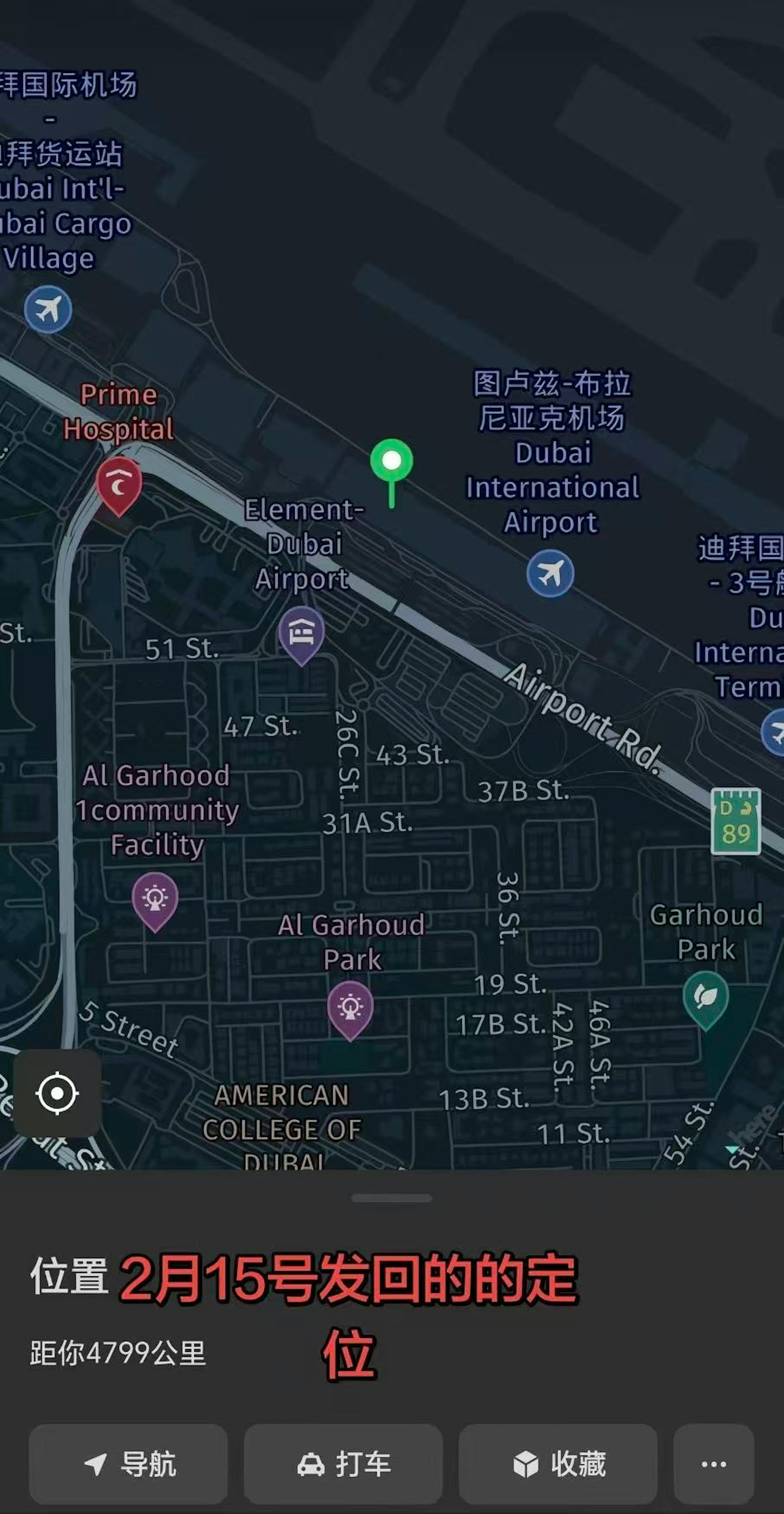Select the Al Garhoud Park purple marker
Screen dimensions: 784x1514
[x=350, y=1007]
